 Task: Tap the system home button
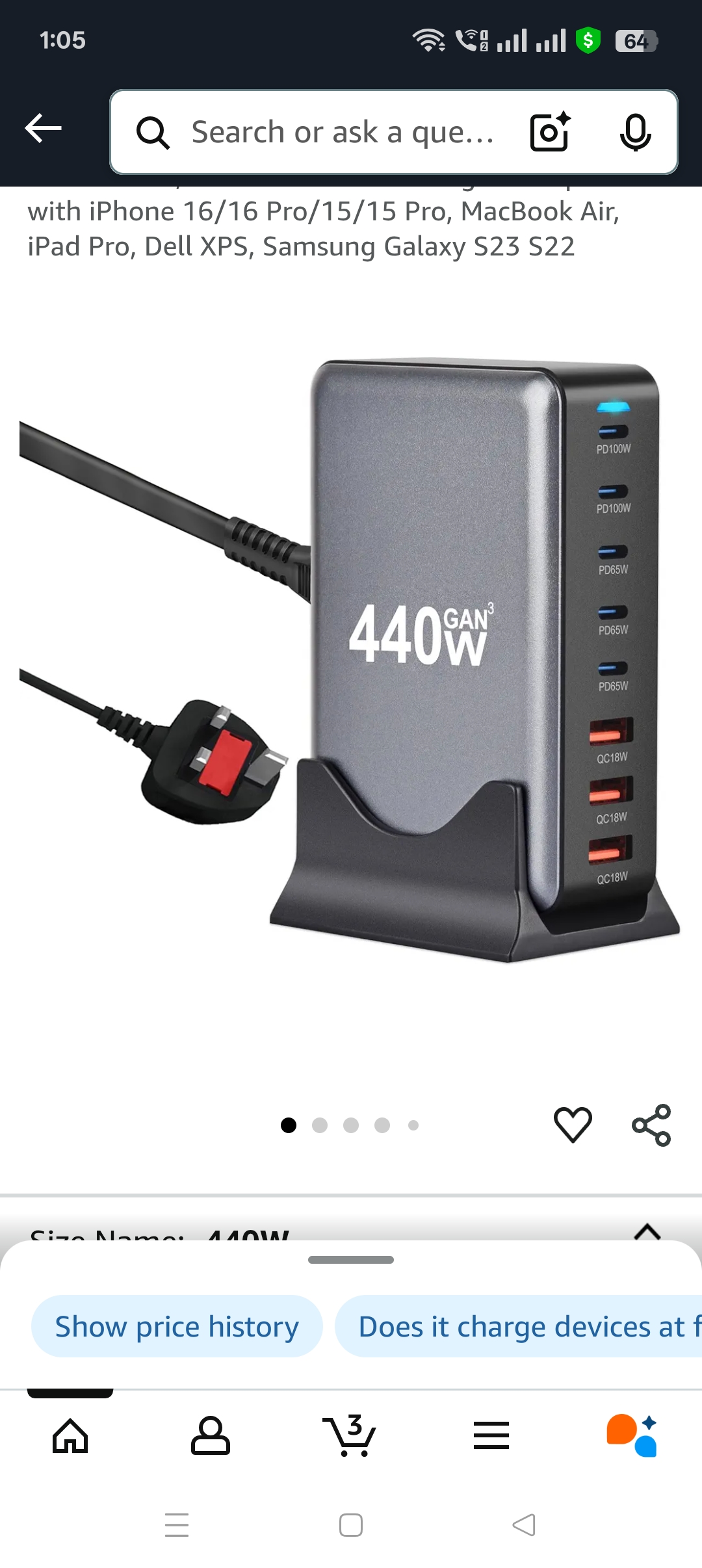click(x=351, y=1525)
